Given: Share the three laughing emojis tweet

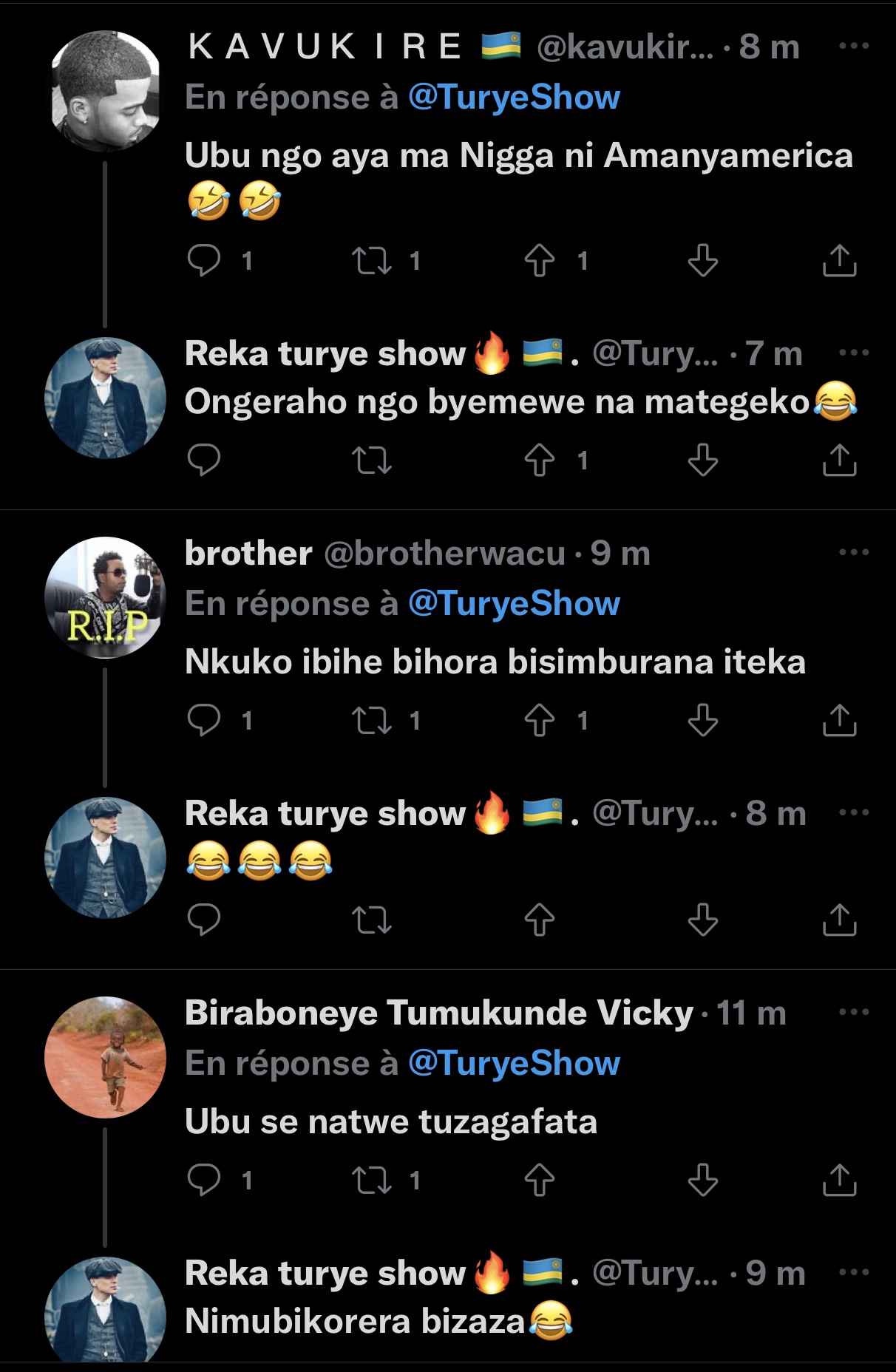Looking at the screenshot, I should [x=839, y=920].
